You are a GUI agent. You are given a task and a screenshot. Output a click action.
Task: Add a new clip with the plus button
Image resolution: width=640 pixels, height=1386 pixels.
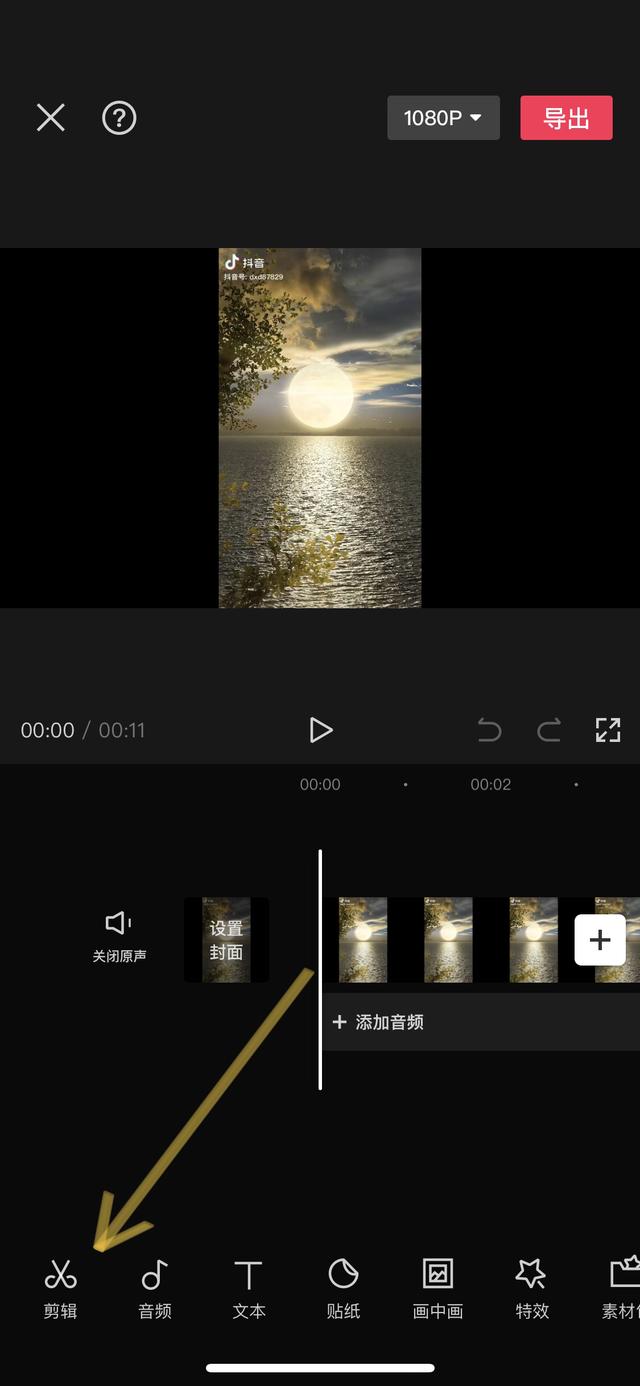(x=599, y=940)
